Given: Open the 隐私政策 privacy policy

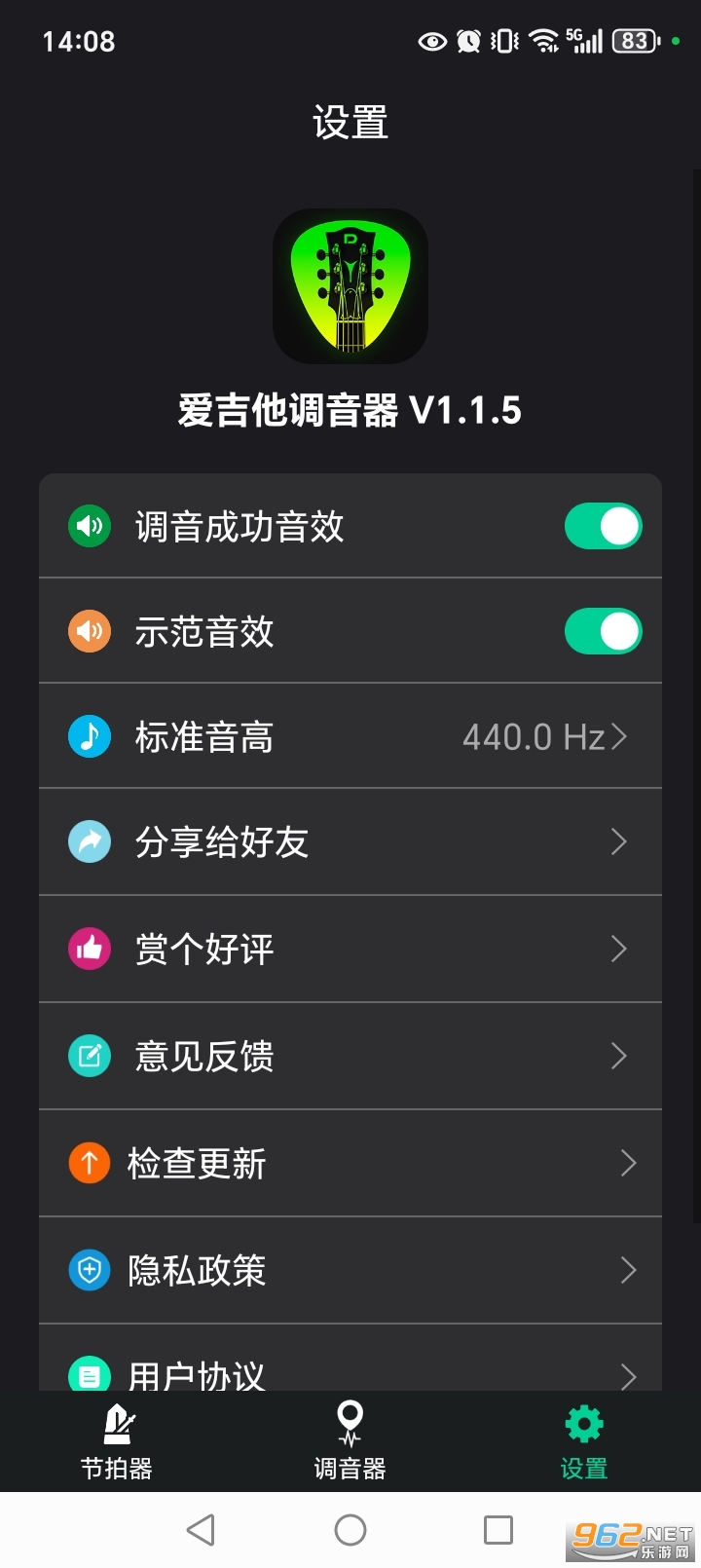Looking at the screenshot, I should [x=350, y=1270].
